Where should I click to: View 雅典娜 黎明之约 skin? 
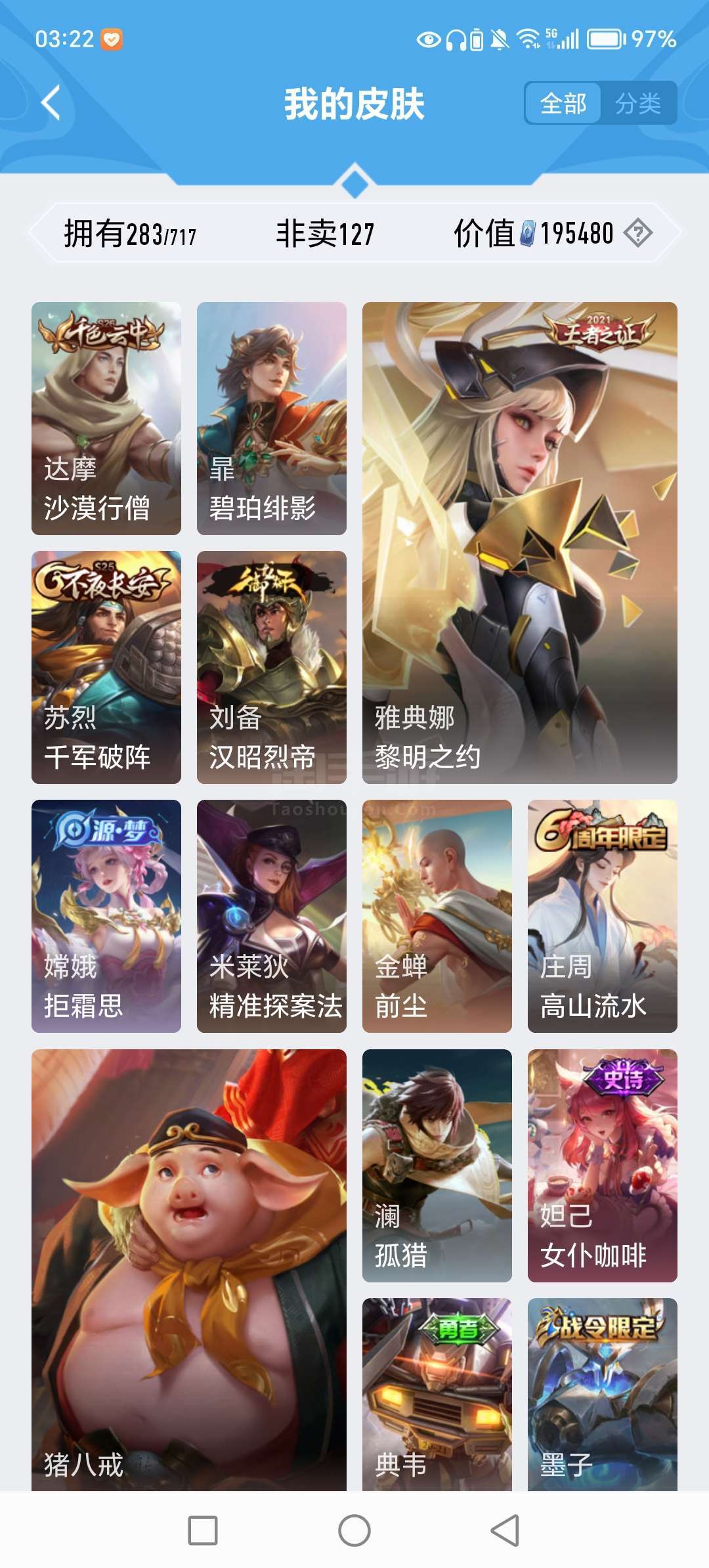coord(520,543)
